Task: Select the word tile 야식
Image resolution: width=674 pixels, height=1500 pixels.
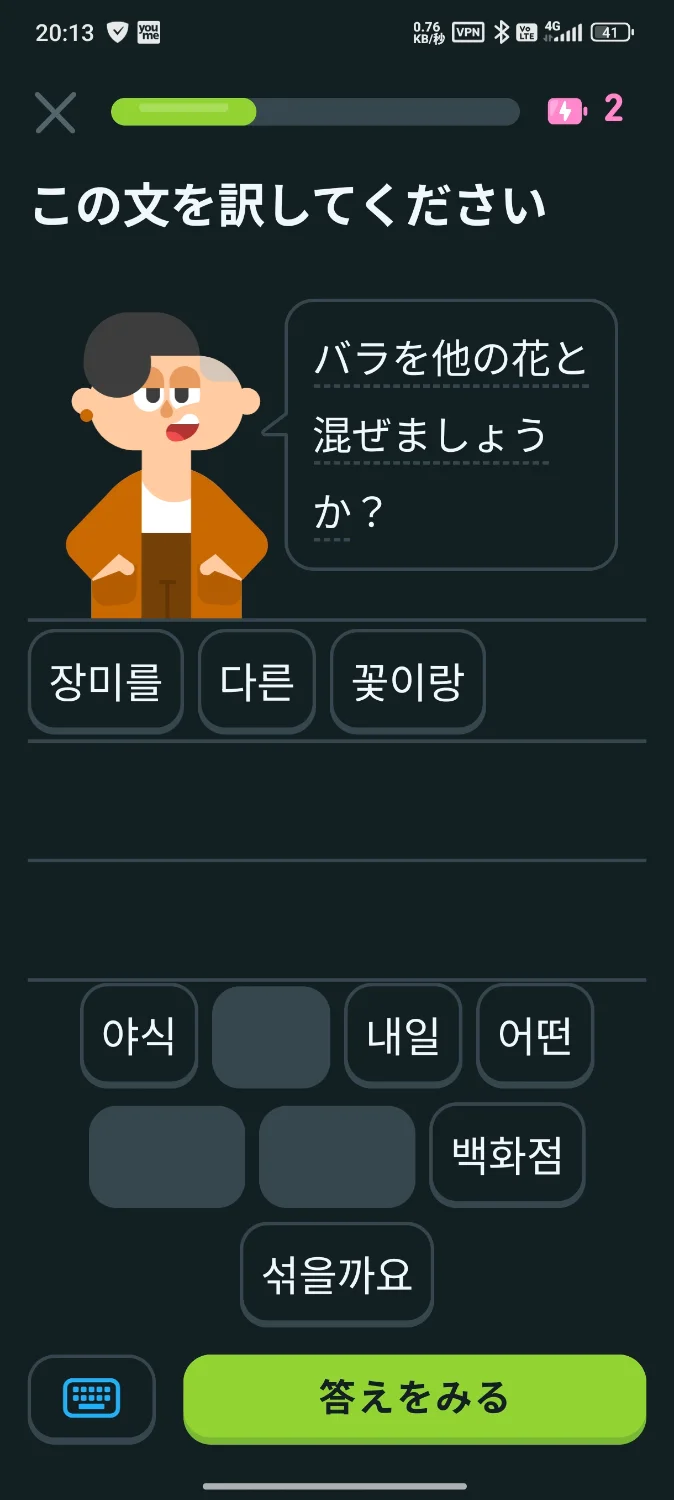Action: [x=139, y=1035]
